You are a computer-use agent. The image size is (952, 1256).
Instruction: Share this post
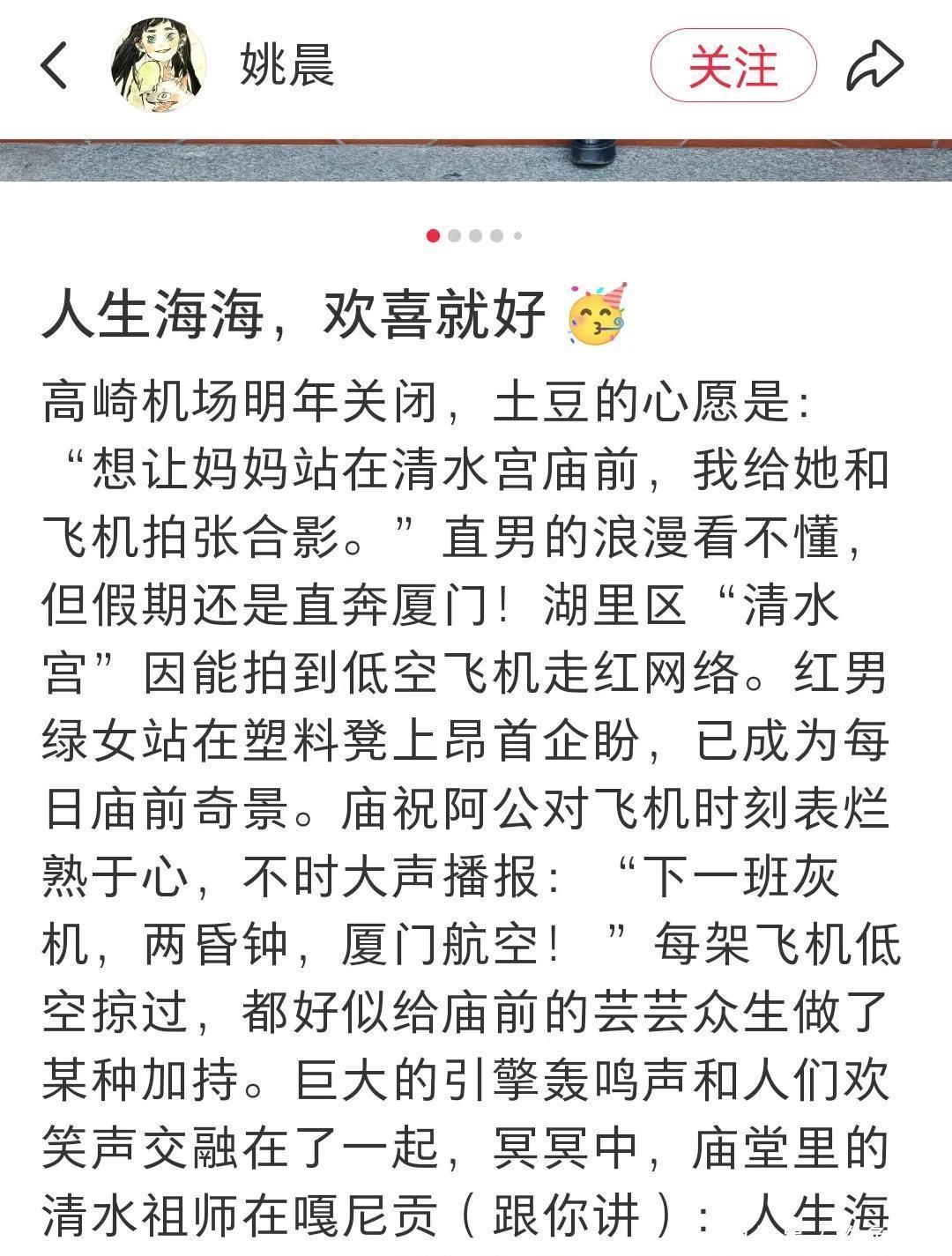coord(874,66)
